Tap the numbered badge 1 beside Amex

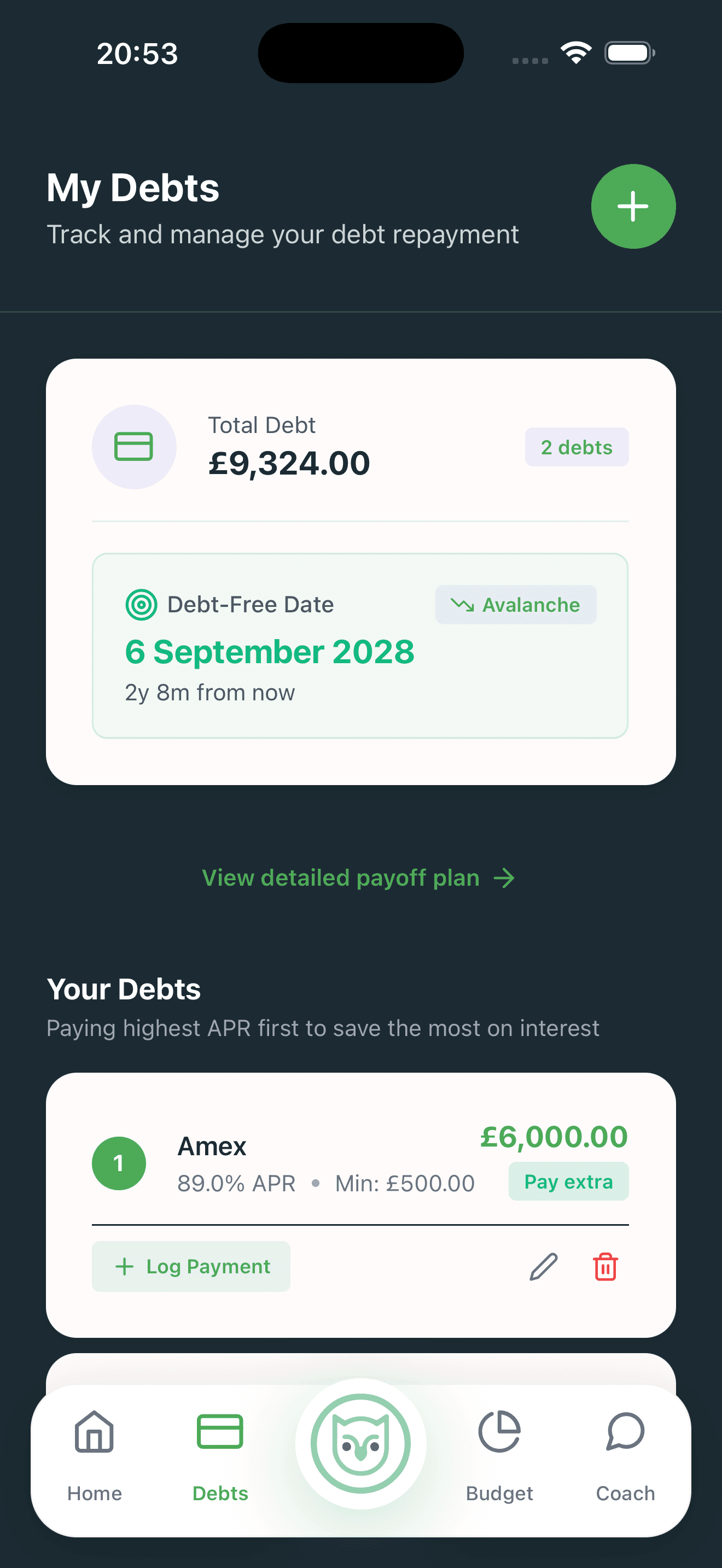pos(119,1163)
